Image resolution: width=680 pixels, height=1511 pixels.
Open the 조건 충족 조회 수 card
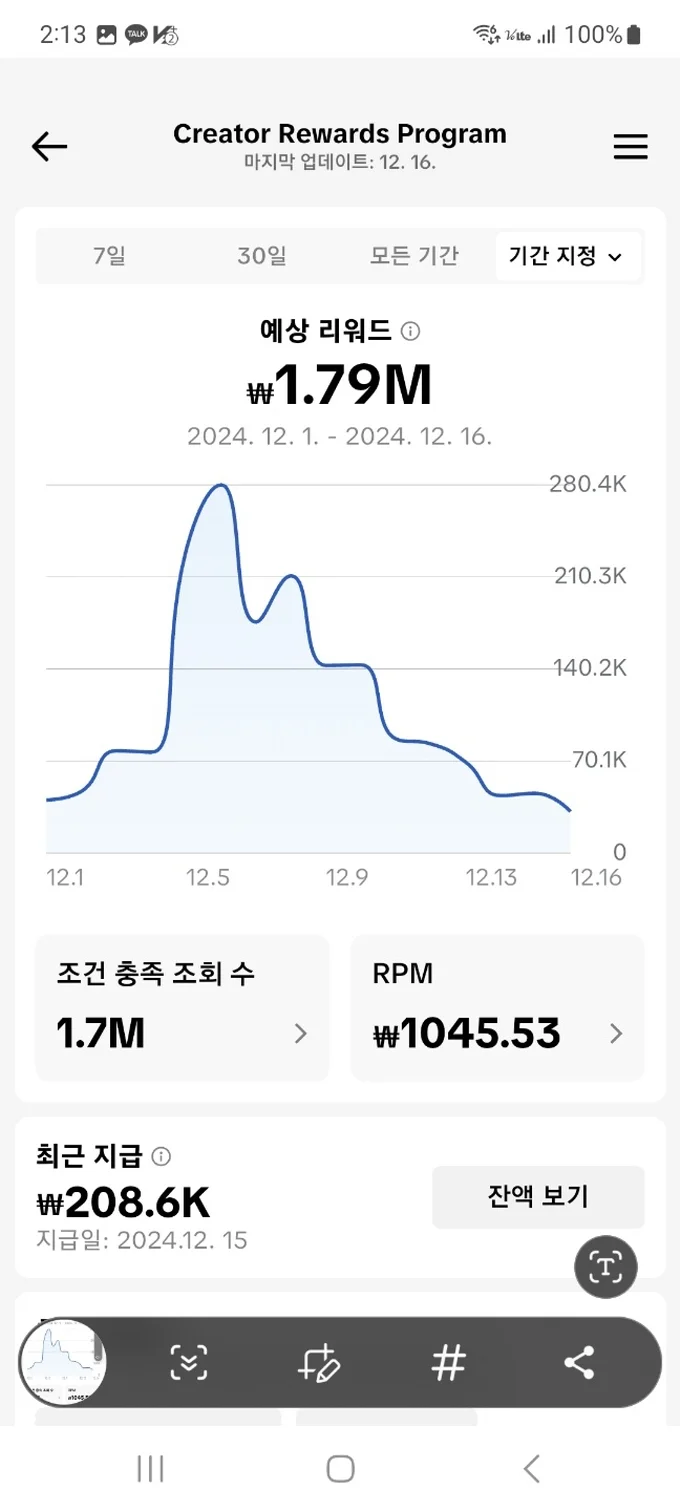[182, 1008]
